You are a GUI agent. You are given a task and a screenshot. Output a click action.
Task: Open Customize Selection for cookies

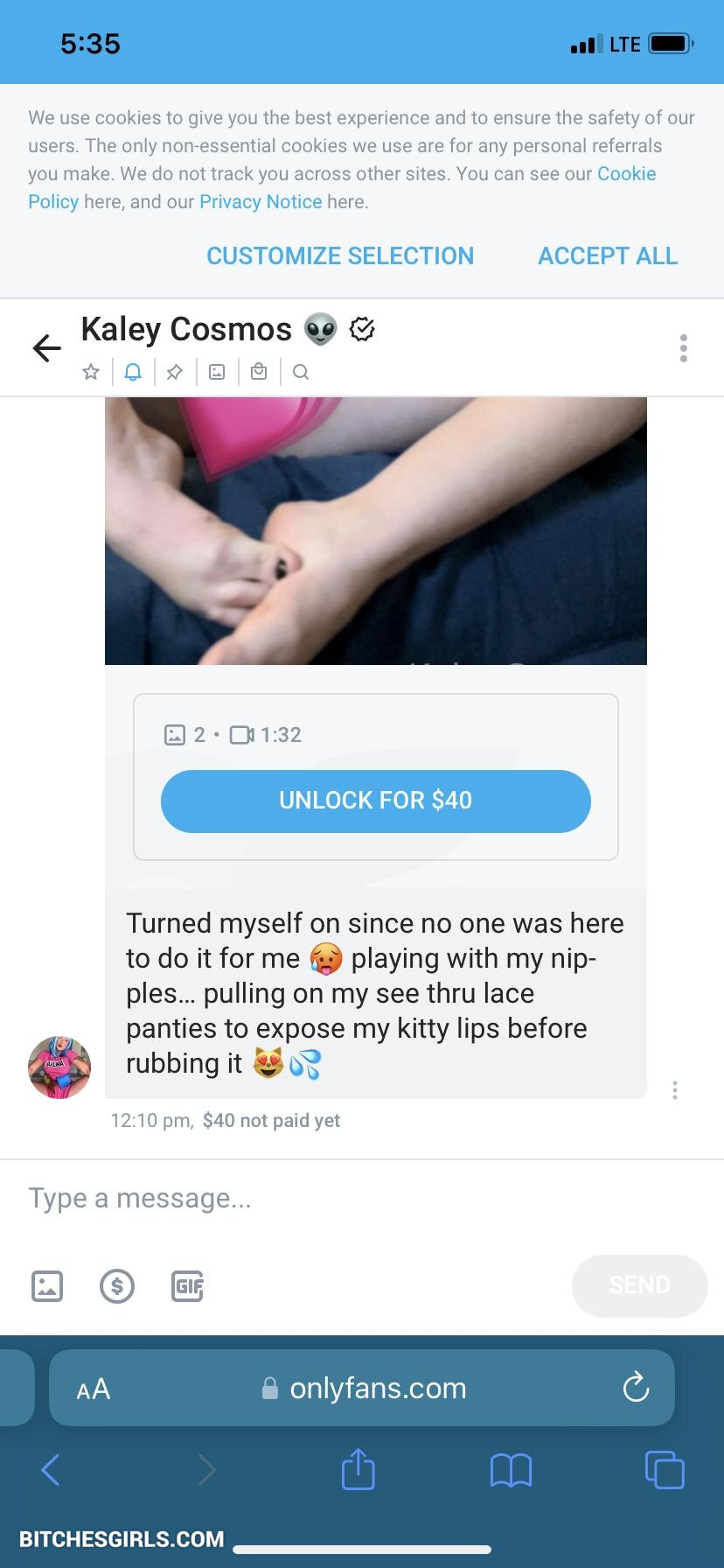(x=340, y=255)
